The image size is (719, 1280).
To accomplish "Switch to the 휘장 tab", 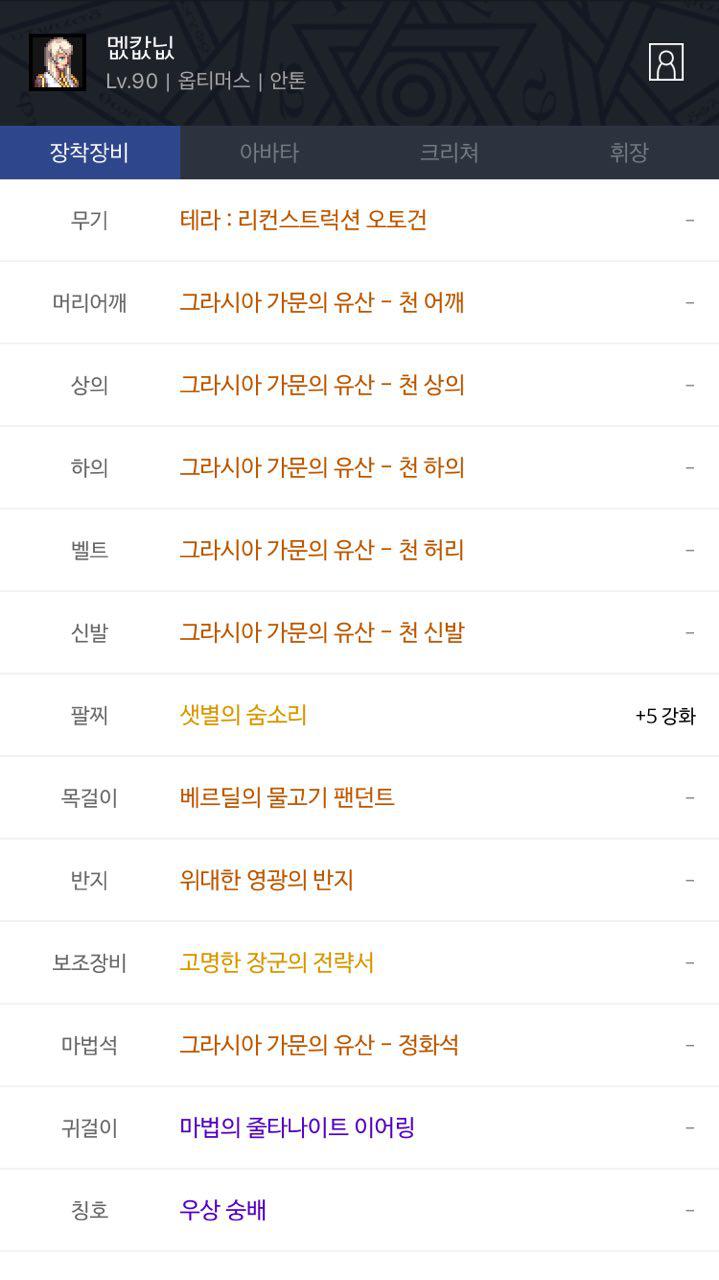I will click(x=629, y=152).
